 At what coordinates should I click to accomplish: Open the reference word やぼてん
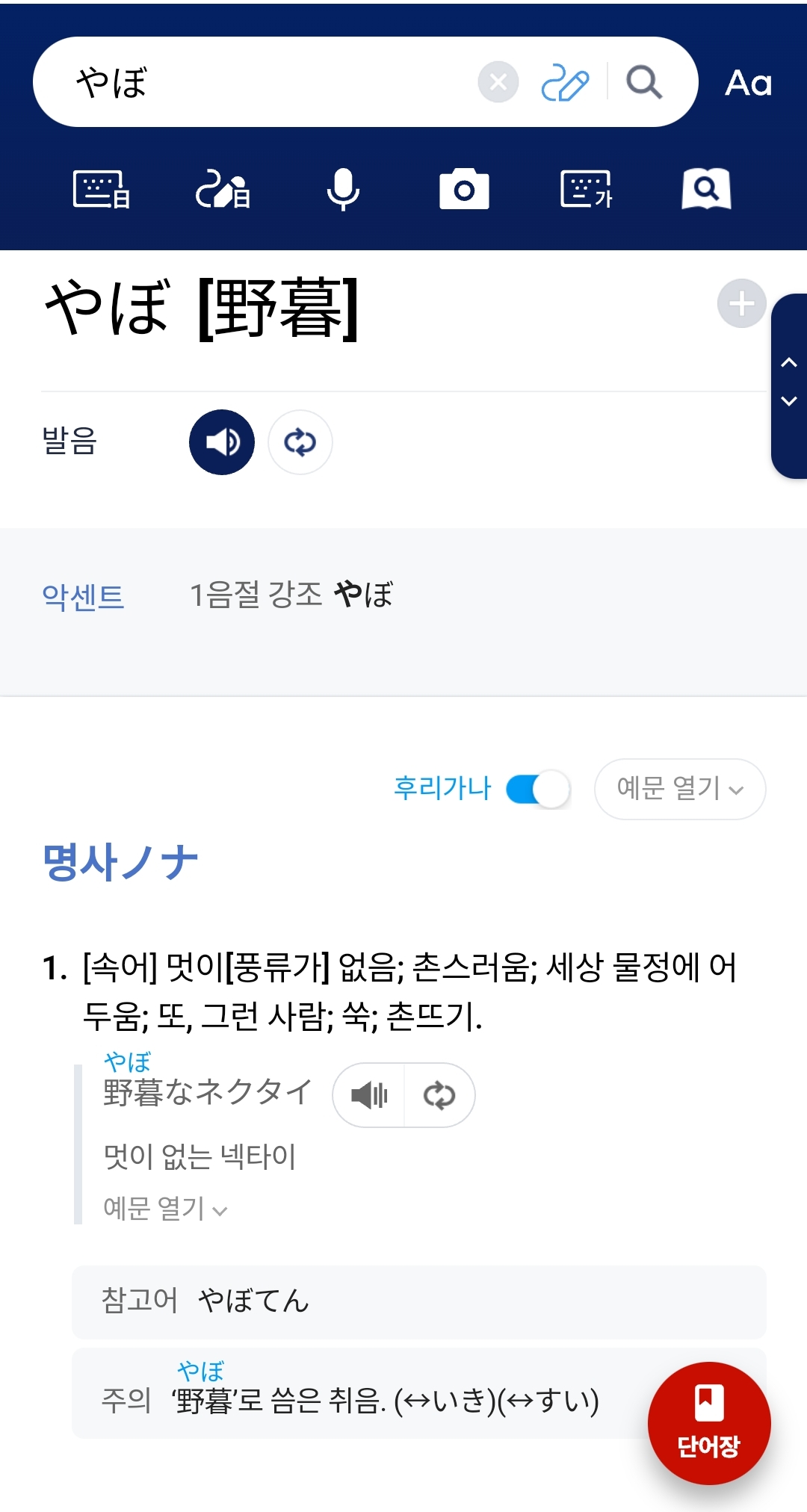click(254, 1301)
